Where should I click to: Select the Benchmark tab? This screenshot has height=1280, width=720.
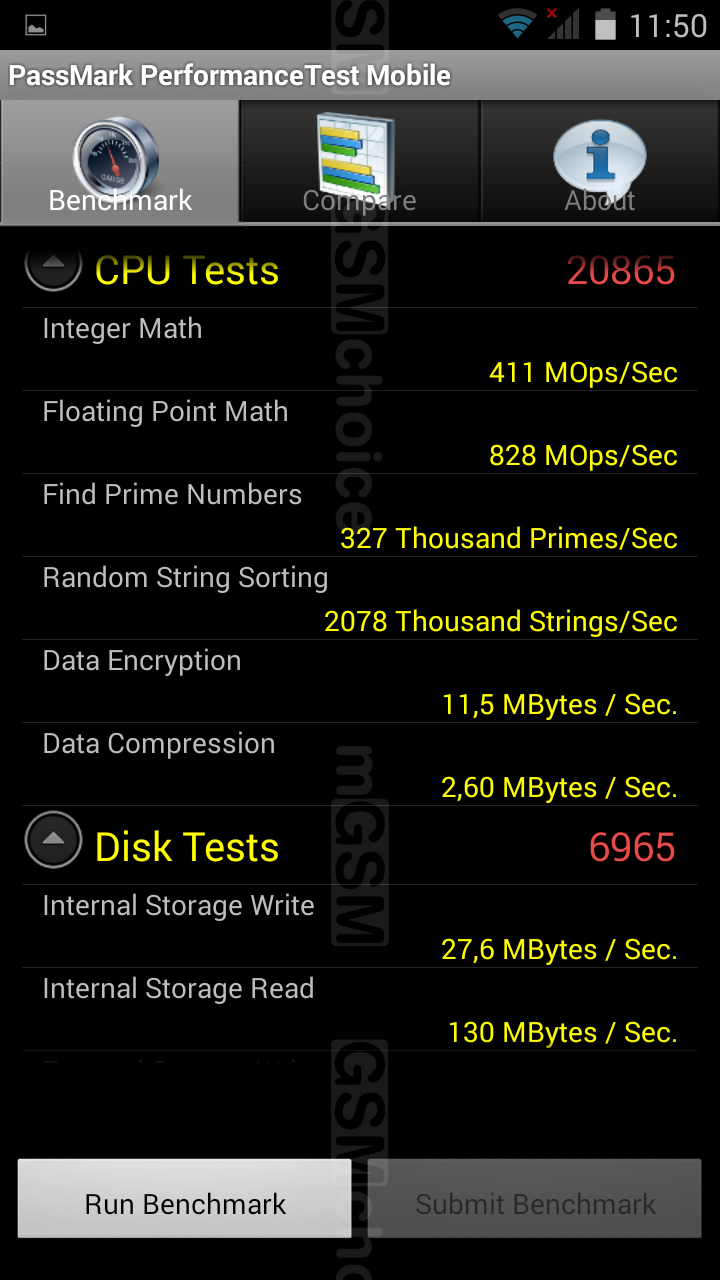(x=120, y=162)
